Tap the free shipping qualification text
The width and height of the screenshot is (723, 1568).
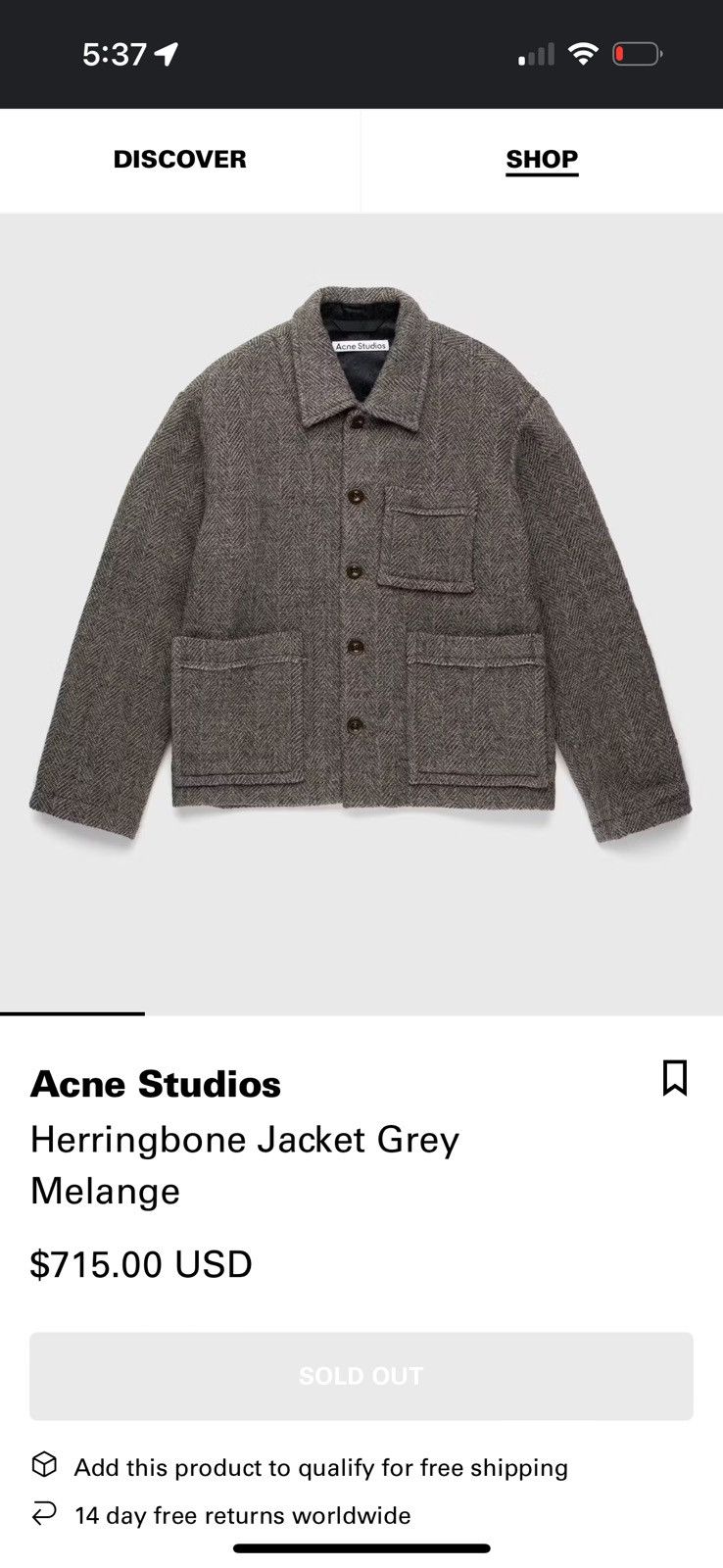coord(321,1467)
